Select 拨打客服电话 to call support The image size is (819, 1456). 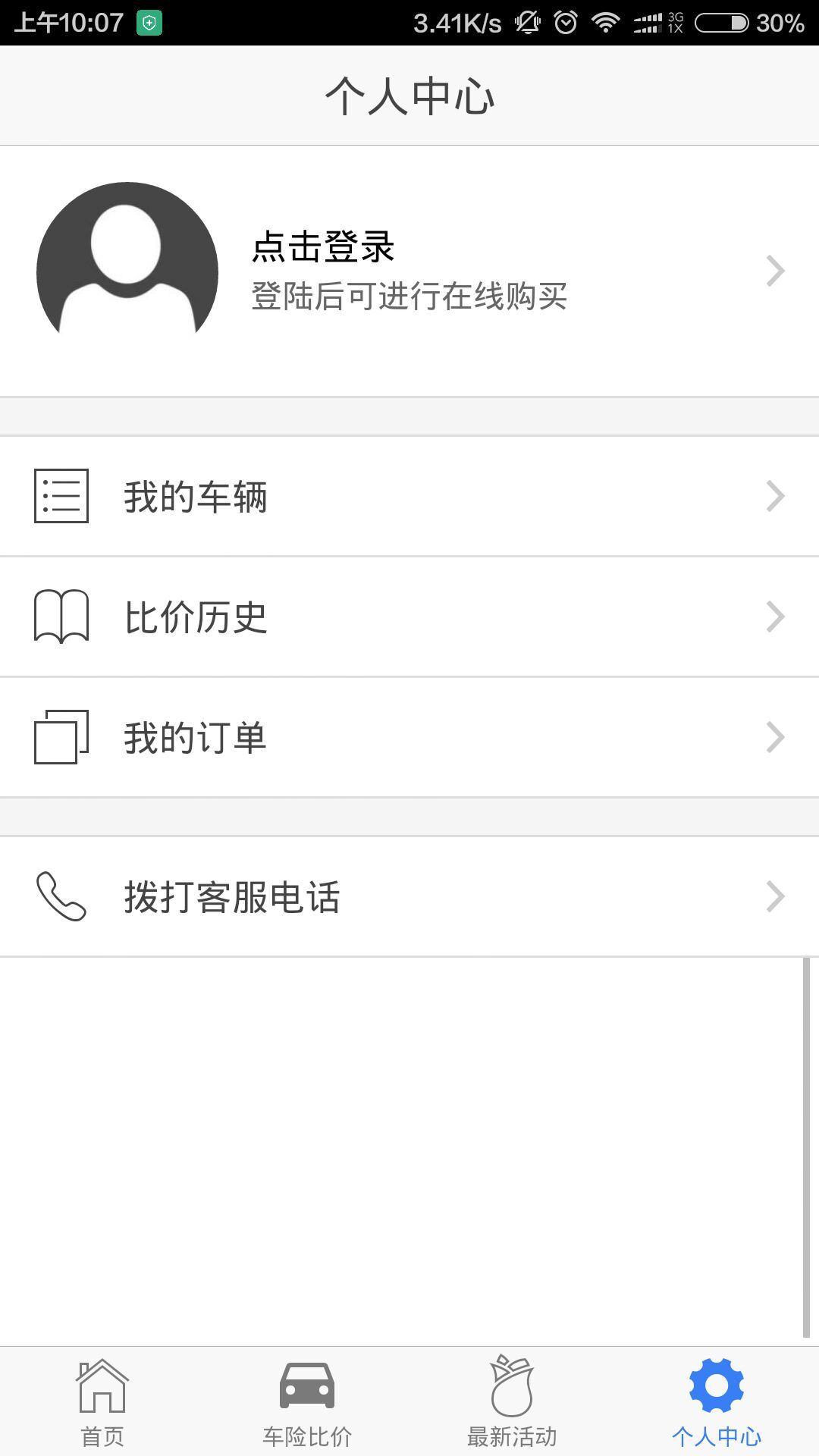coord(409,896)
